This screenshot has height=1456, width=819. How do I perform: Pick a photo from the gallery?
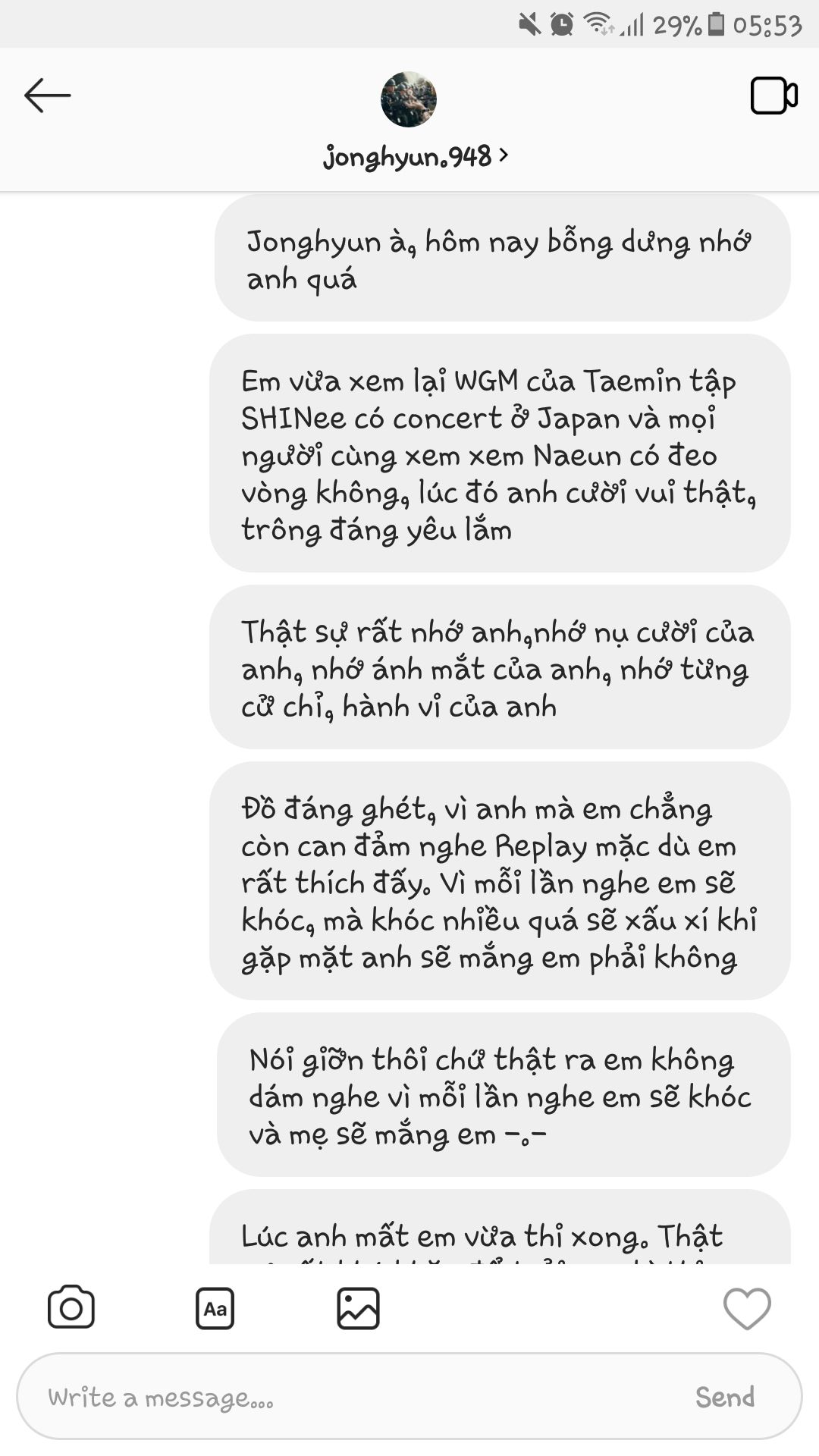click(x=358, y=1308)
